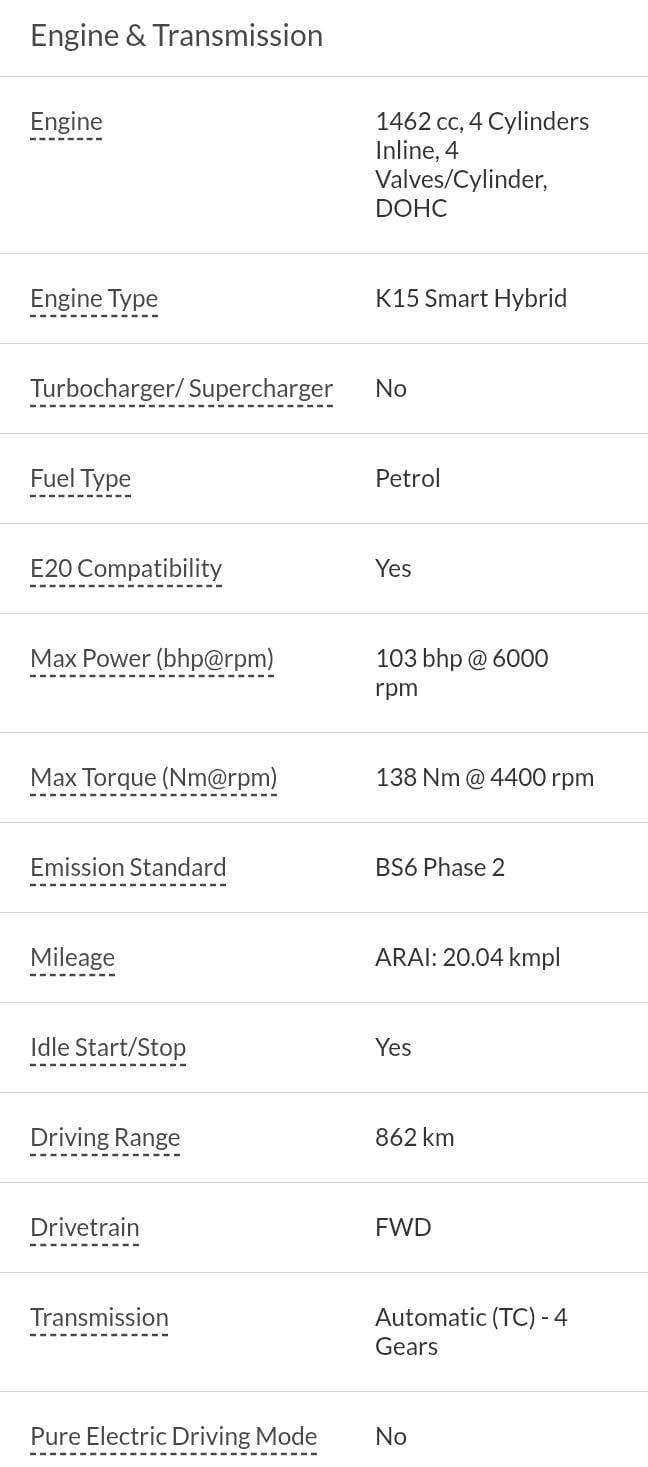Open the Fuel Type definition
This screenshot has height=1467, width=648.
tap(80, 479)
